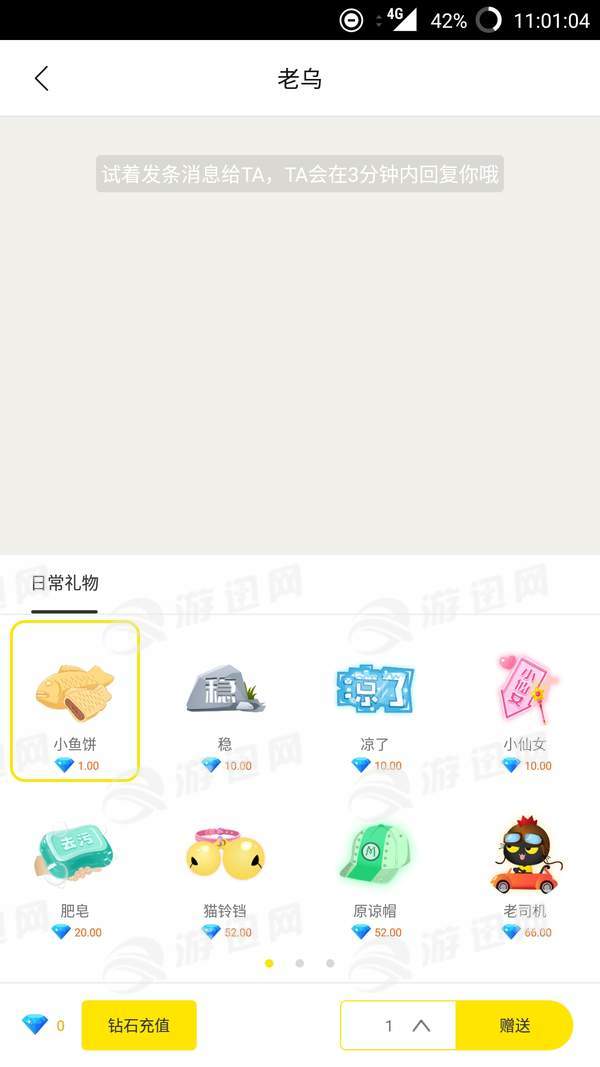This screenshot has width=600, height=1067.
Task: Tap 赠送 to send the gift
Action: click(514, 1025)
